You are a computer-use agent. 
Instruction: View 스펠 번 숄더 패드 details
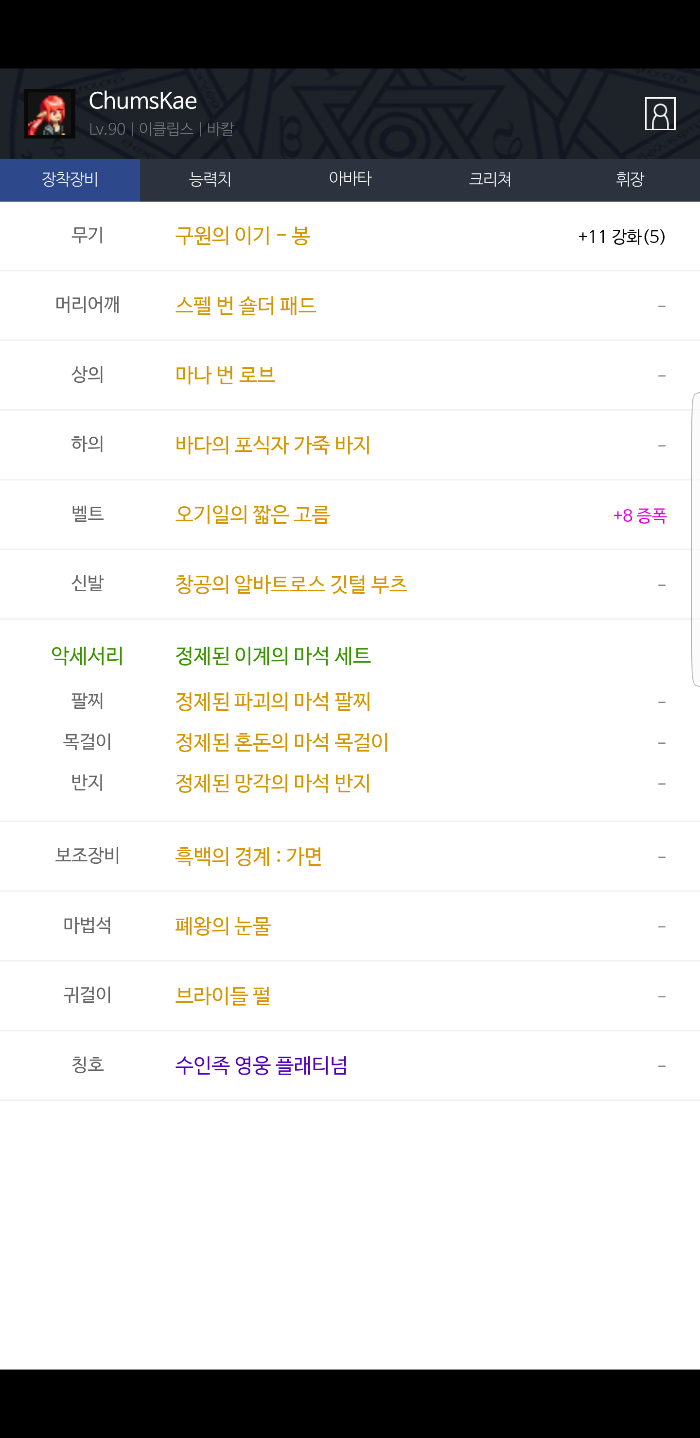coord(246,306)
